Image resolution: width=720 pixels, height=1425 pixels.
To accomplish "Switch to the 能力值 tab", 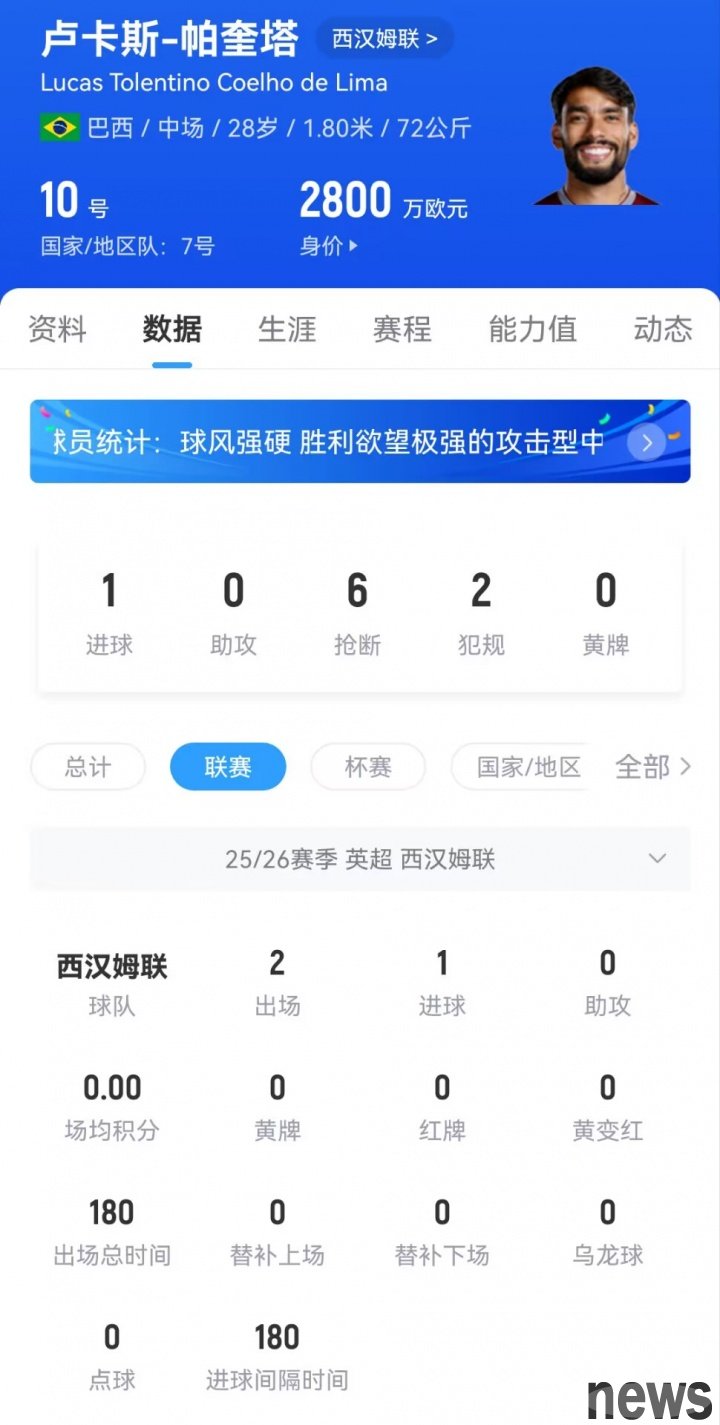I will pyautogui.click(x=532, y=329).
